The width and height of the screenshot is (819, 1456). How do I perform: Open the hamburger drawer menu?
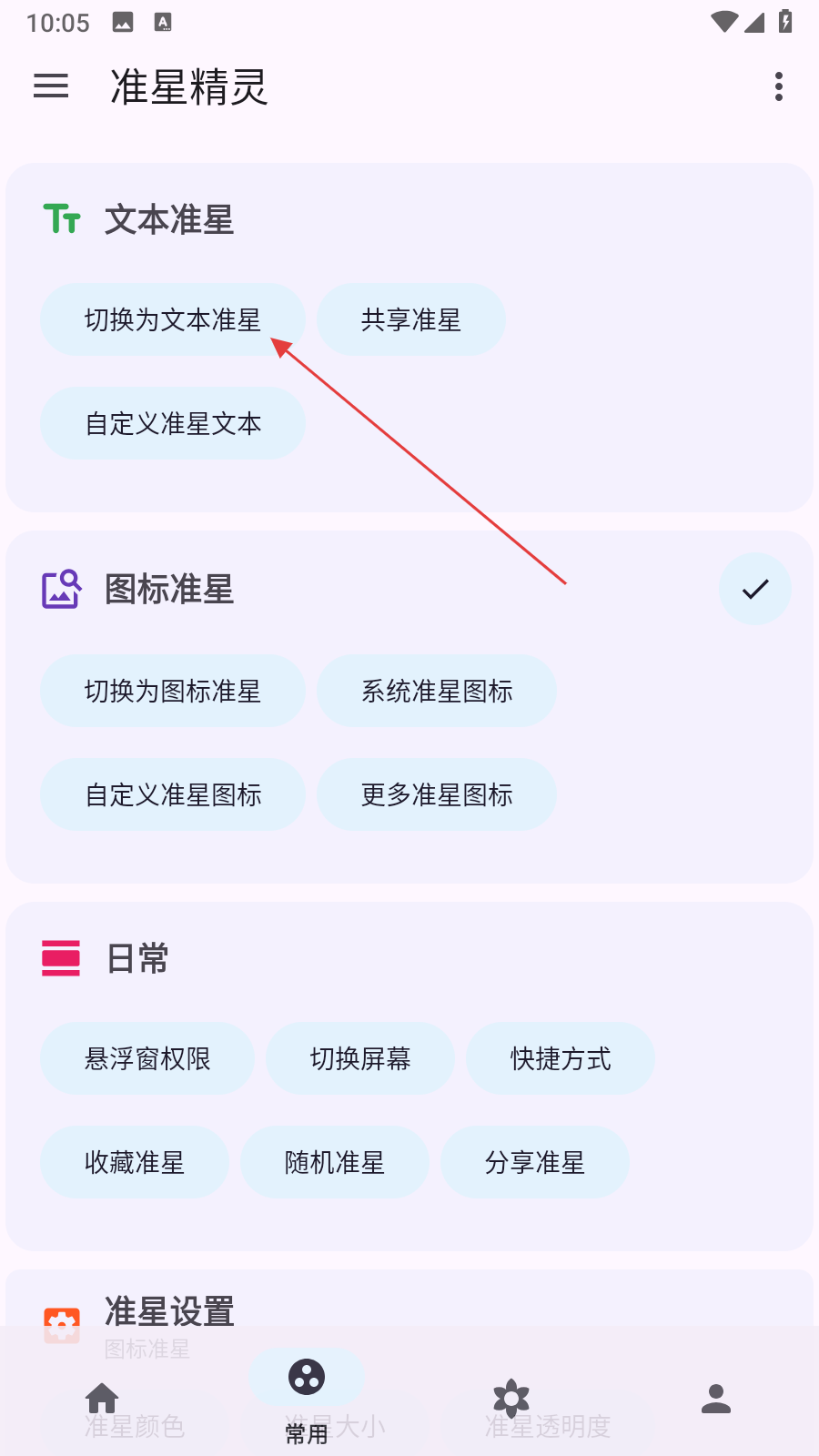(51, 86)
